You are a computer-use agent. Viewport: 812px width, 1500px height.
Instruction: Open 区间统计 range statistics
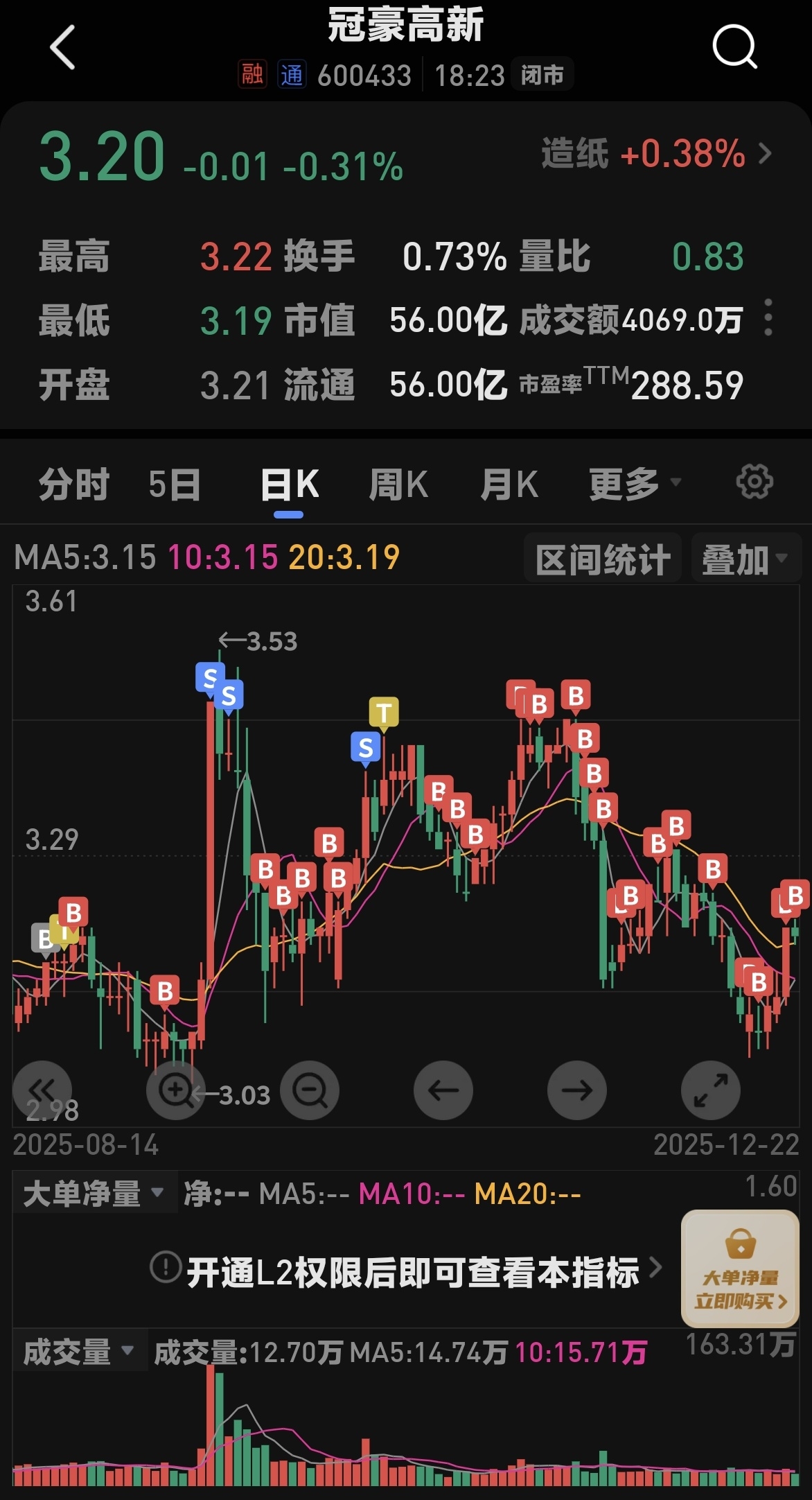603,559
